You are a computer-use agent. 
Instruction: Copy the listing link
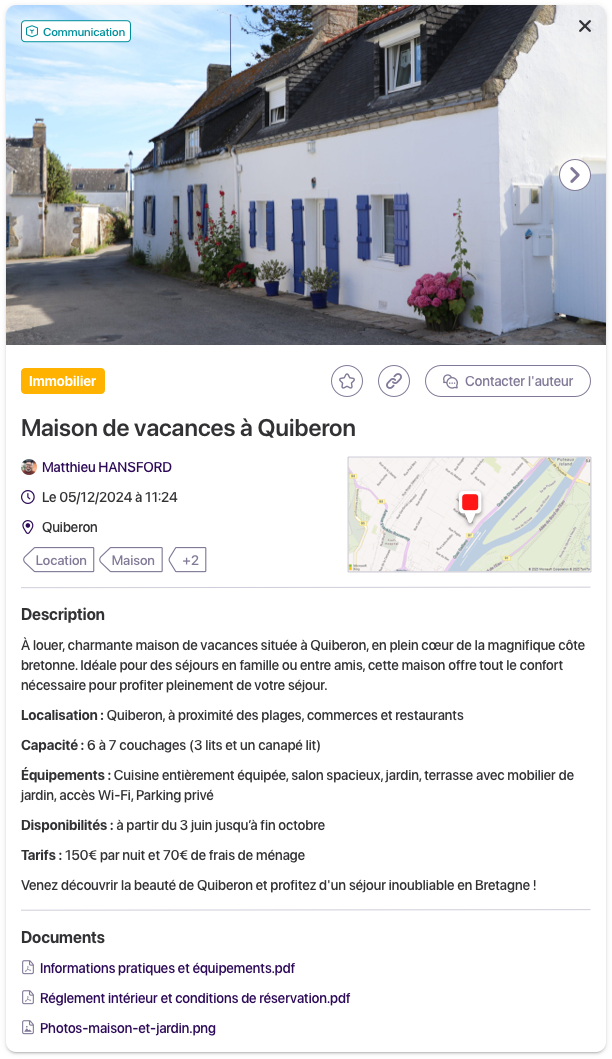pyautogui.click(x=394, y=381)
